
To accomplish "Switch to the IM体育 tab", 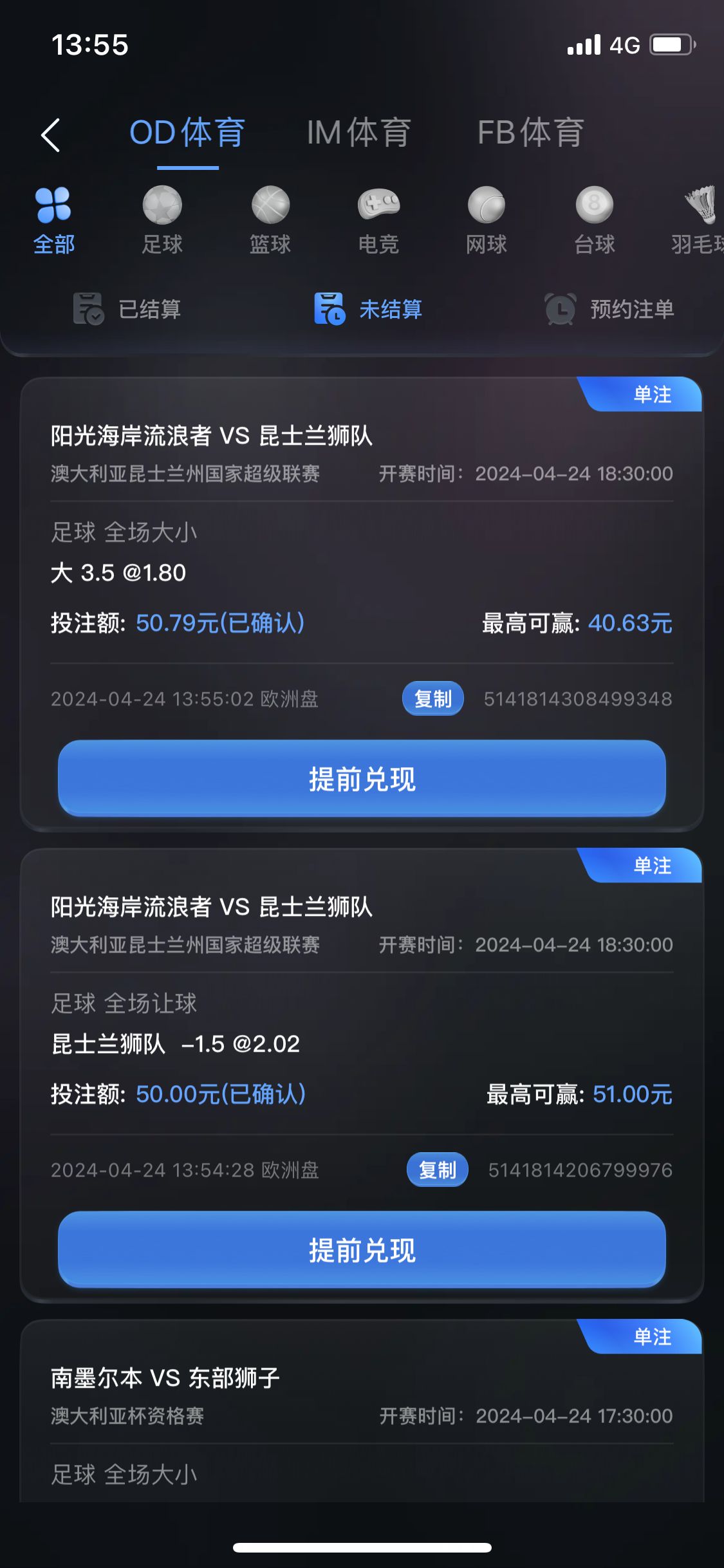I will click(x=358, y=133).
